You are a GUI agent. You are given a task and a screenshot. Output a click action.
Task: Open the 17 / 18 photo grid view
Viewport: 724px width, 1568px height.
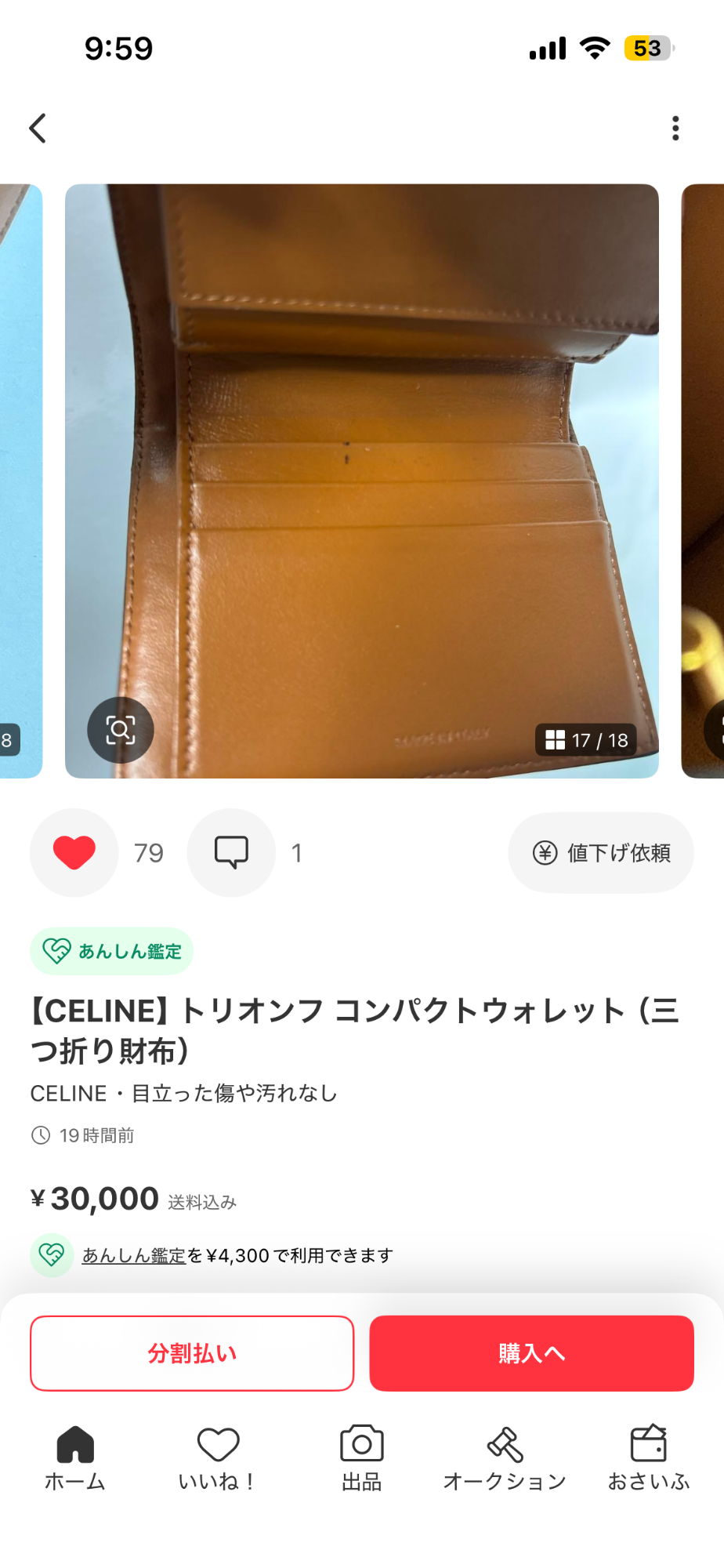(586, 740)
